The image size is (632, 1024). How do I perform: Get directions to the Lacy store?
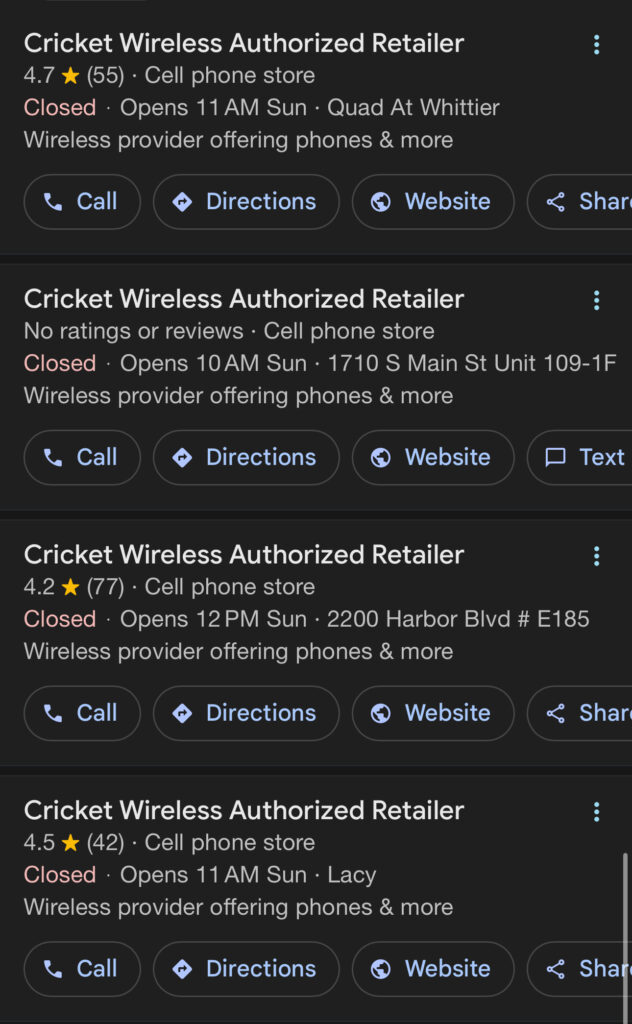[246, 968]
